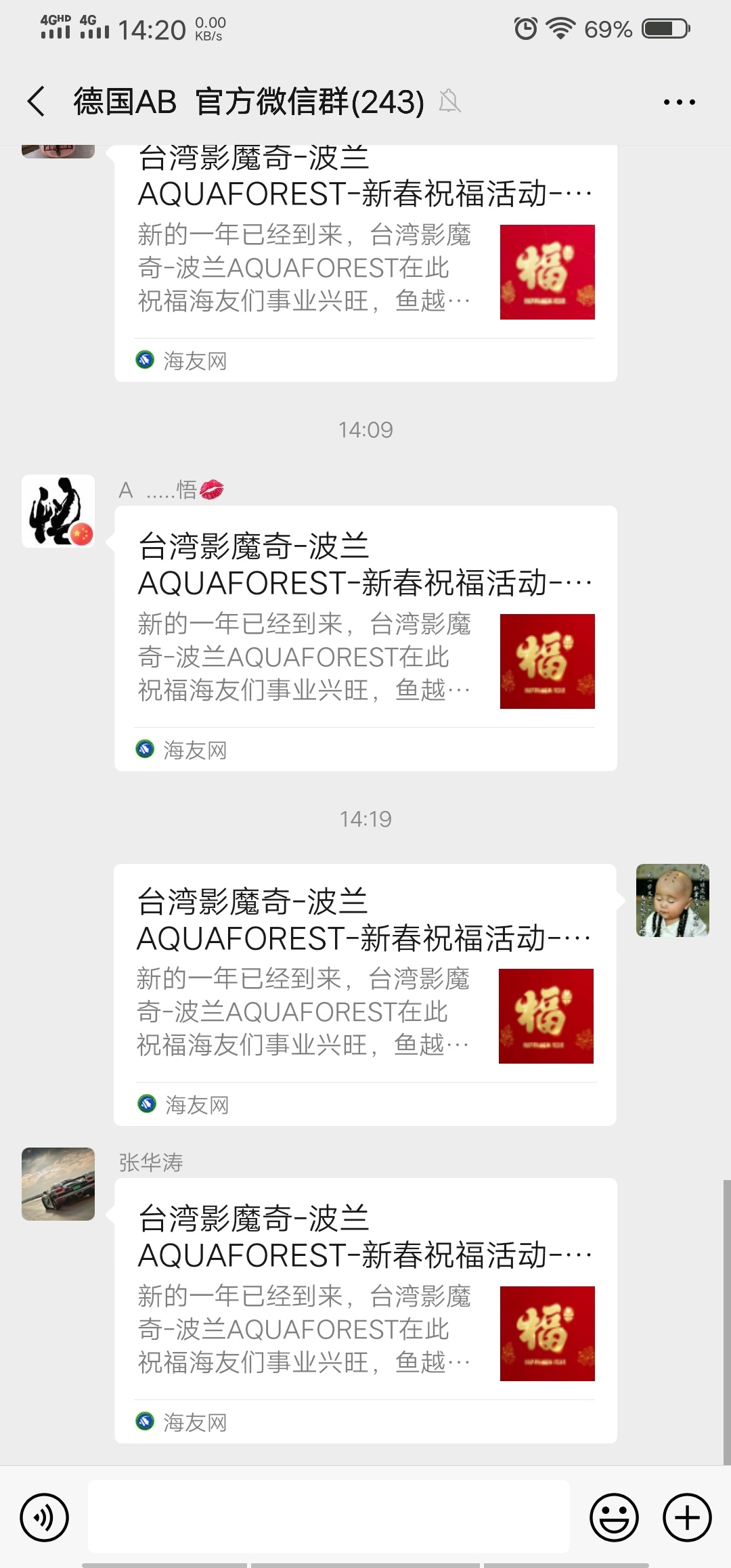Viewport: 731px width, 1568px height.
Task: Open my own avatar with the baby photo
Action: coord(672,900)
